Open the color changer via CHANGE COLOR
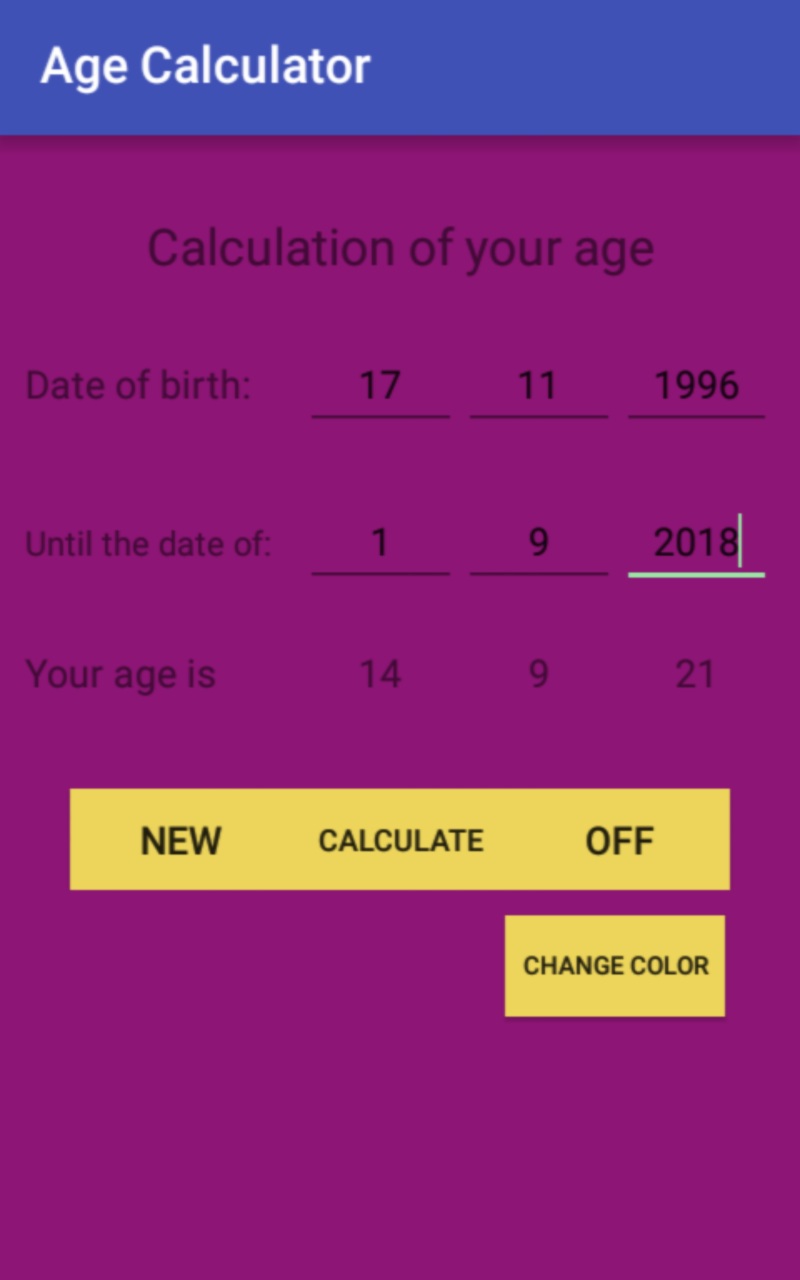Screen dimensions: 800x1280 (614, 965)
